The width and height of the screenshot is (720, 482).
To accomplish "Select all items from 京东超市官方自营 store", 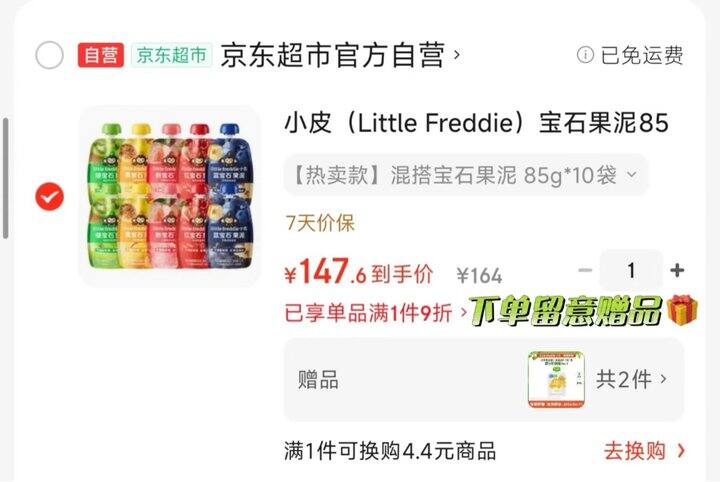I will pos(49,55).
